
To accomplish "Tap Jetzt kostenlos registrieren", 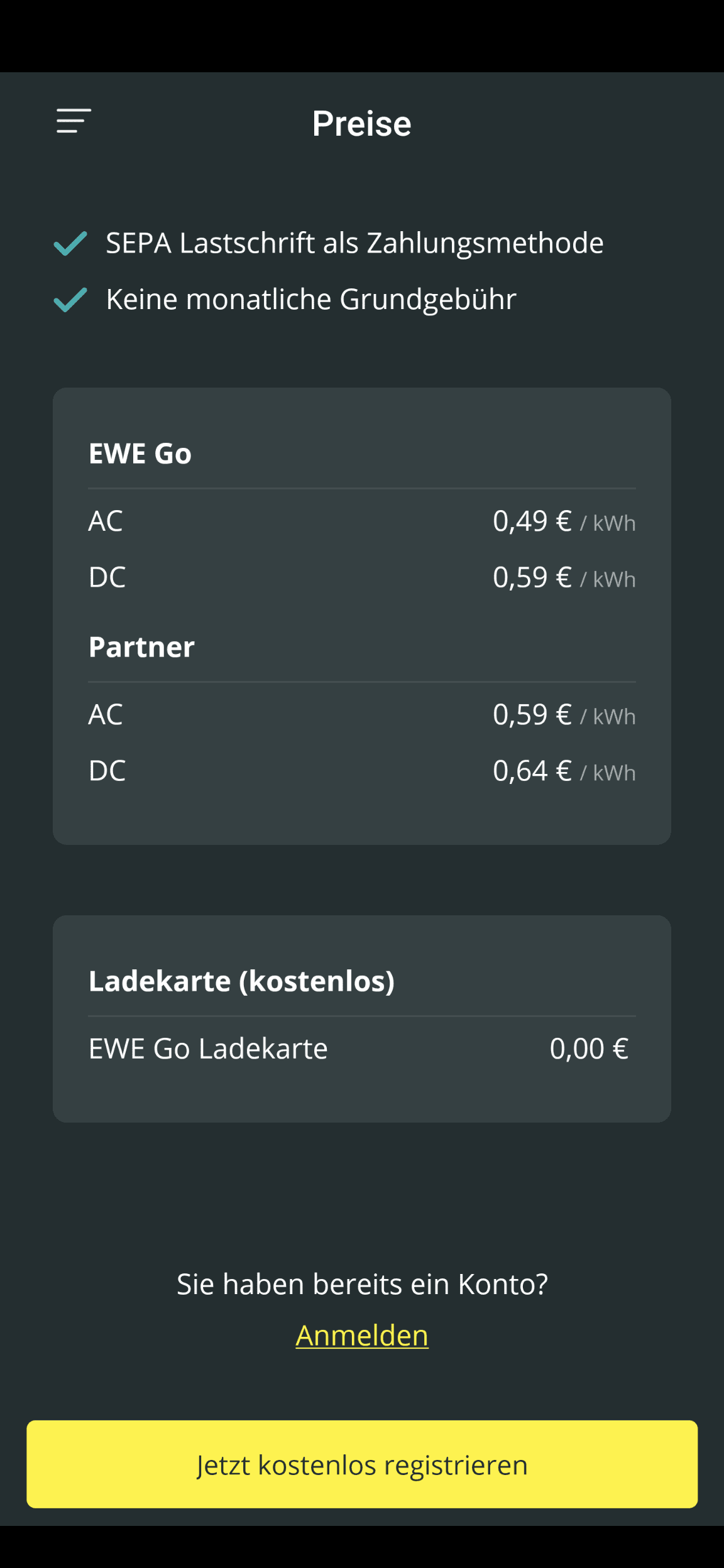I will (362, 1464).
